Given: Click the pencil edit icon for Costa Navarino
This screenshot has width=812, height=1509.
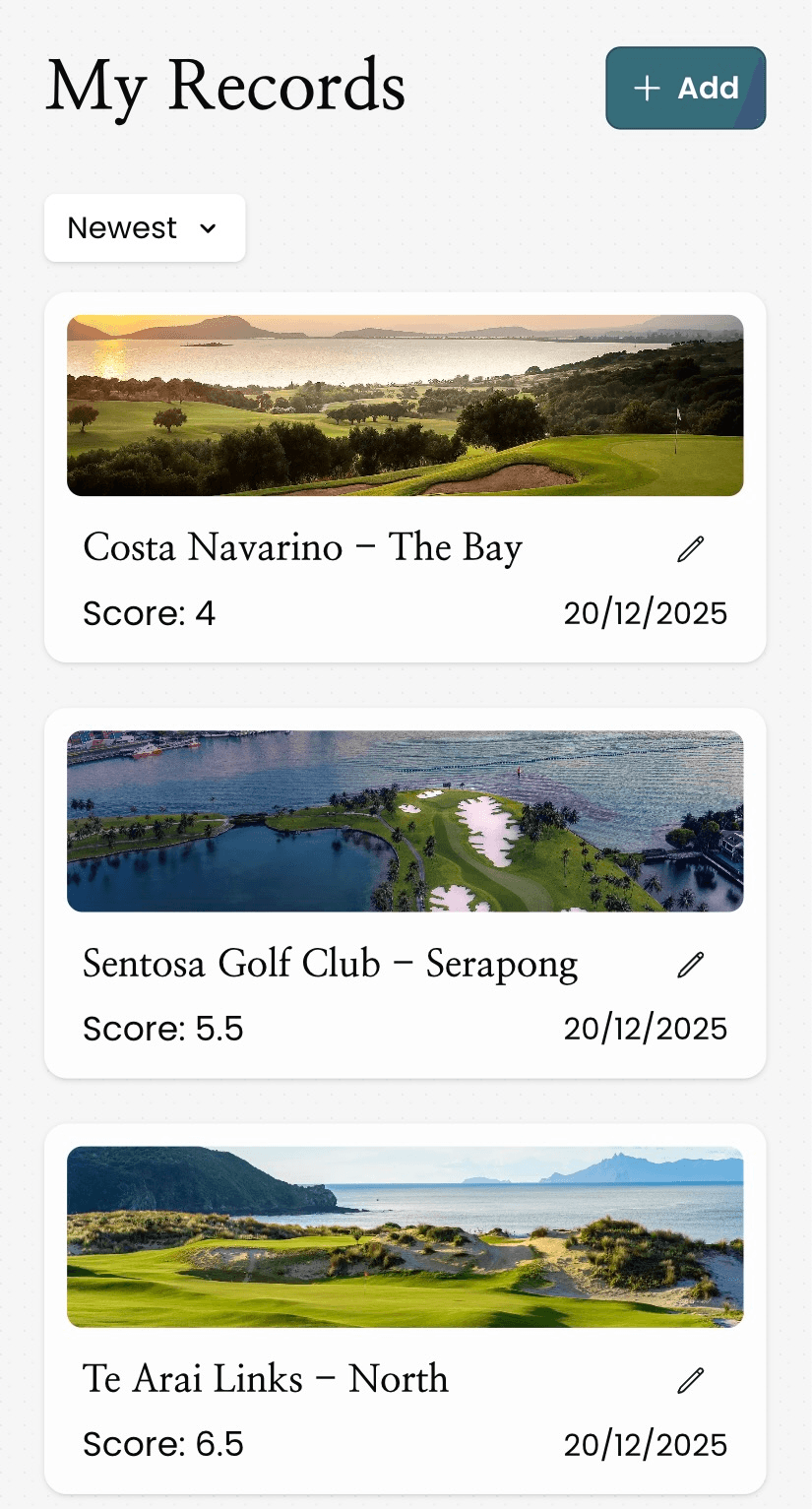Looking at the screenshot, I should pos(690,546).
